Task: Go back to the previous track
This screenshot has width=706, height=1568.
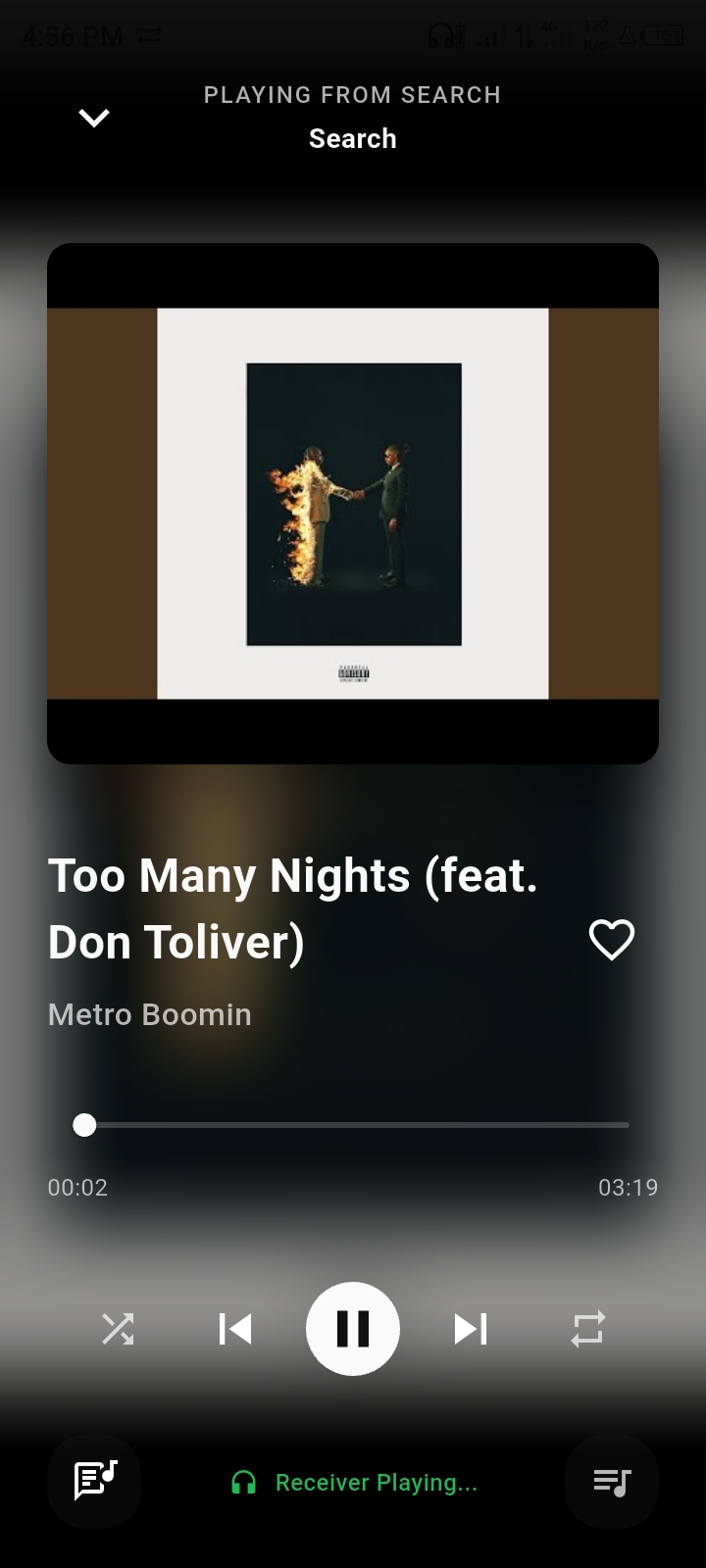Action: [235, 1329]
